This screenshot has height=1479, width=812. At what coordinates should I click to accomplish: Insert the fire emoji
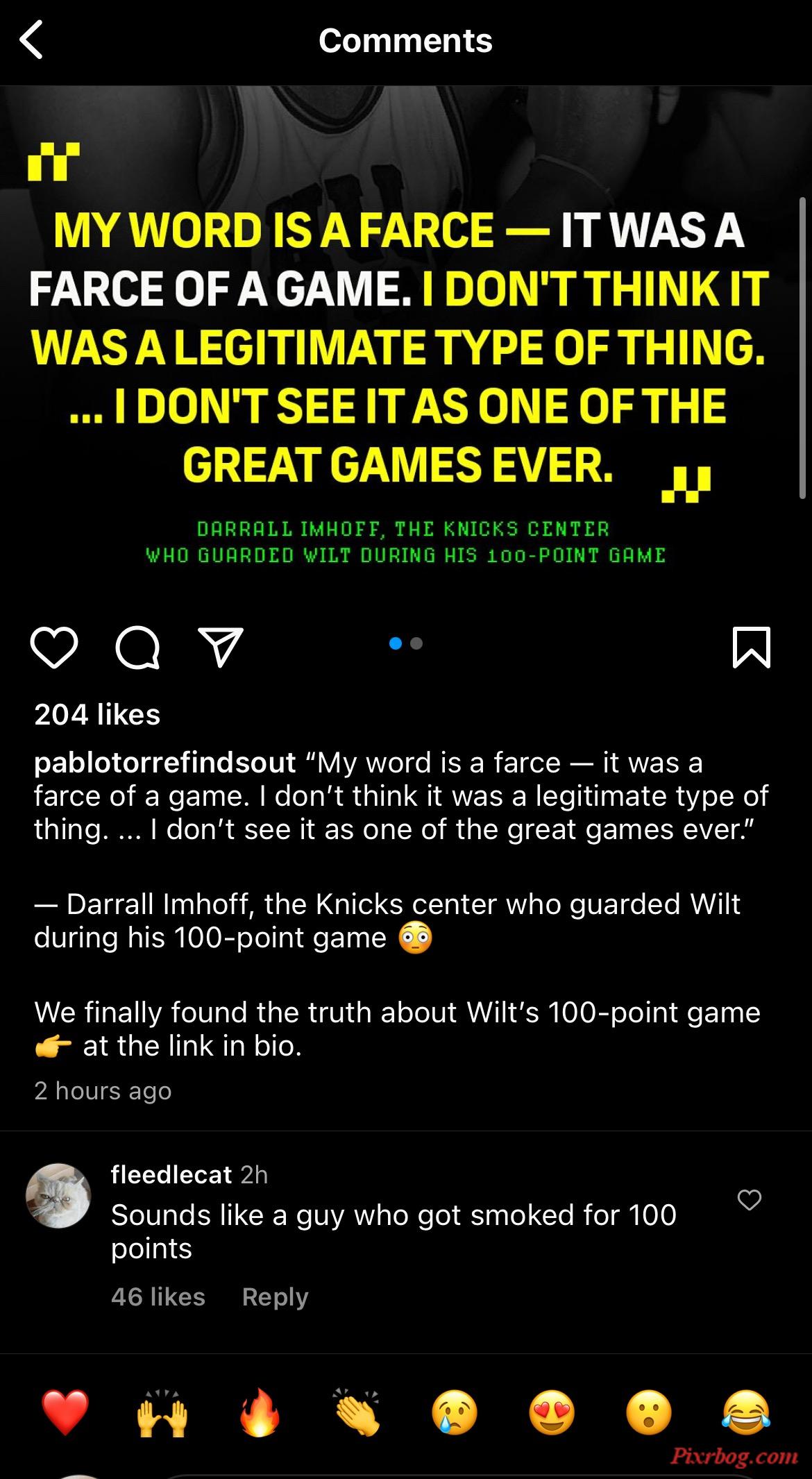tap(260, 1412)
